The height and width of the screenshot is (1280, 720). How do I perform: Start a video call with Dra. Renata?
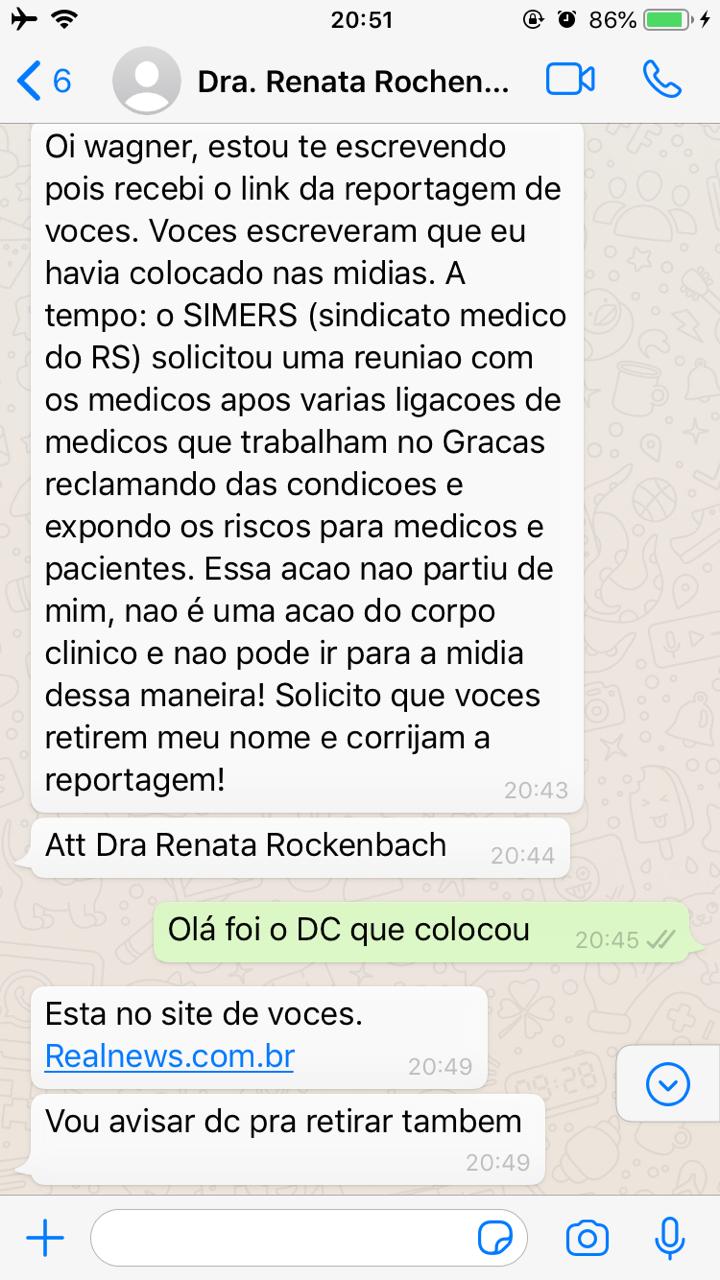tap(570, 80)
